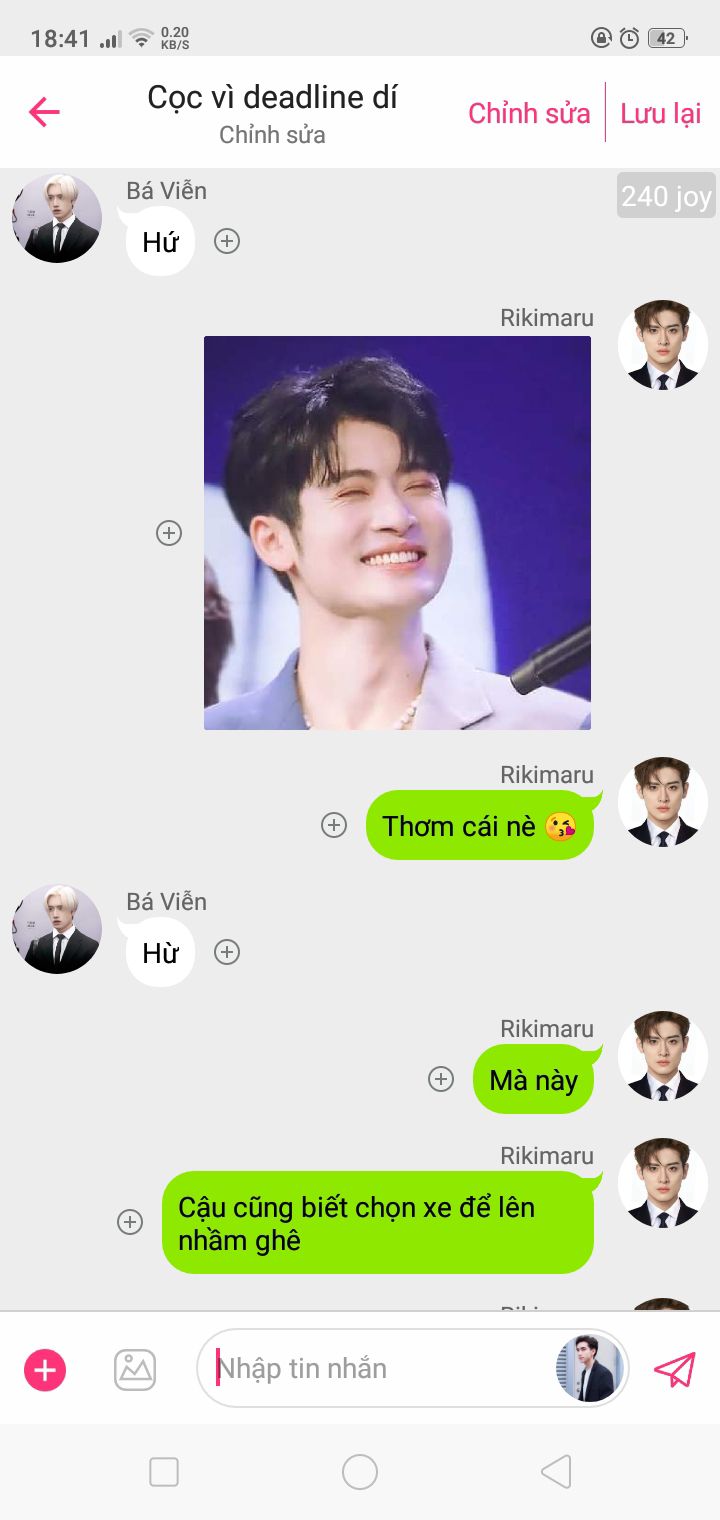Screen dimensions: 720x1520
Task: Open the smiling photo sent by Rikimaru
Action: point(397,533)
